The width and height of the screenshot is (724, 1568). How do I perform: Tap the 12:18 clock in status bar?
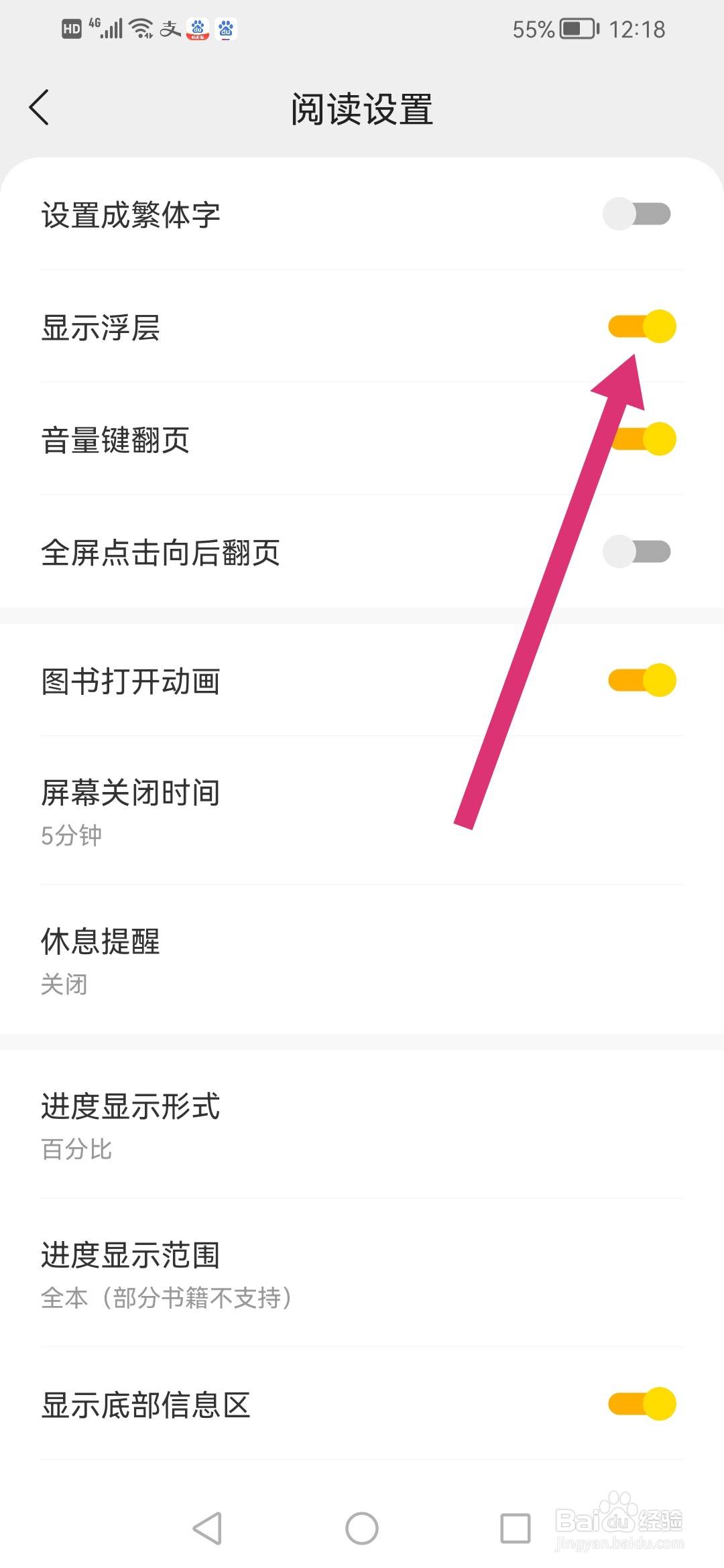point(637,28)
